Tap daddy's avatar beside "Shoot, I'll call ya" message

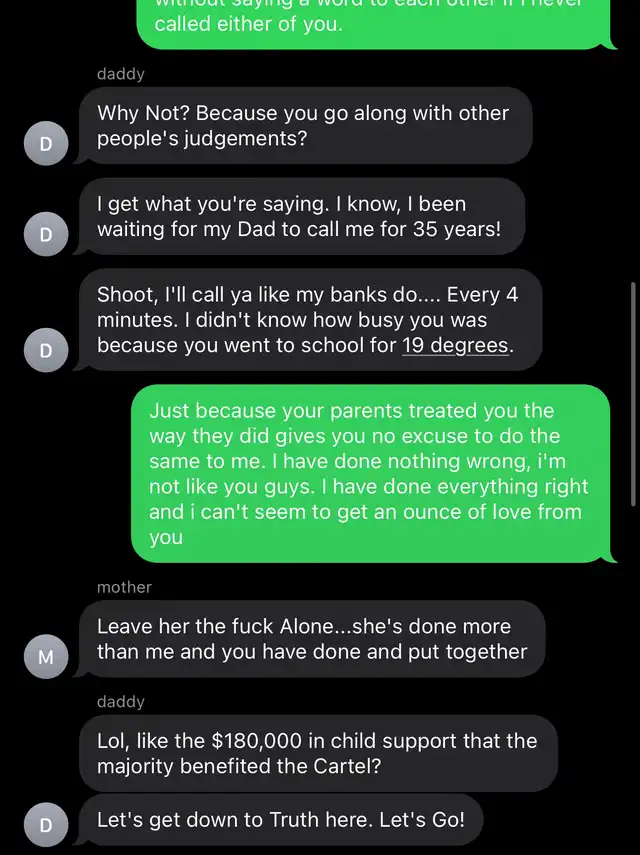(46, 350)
